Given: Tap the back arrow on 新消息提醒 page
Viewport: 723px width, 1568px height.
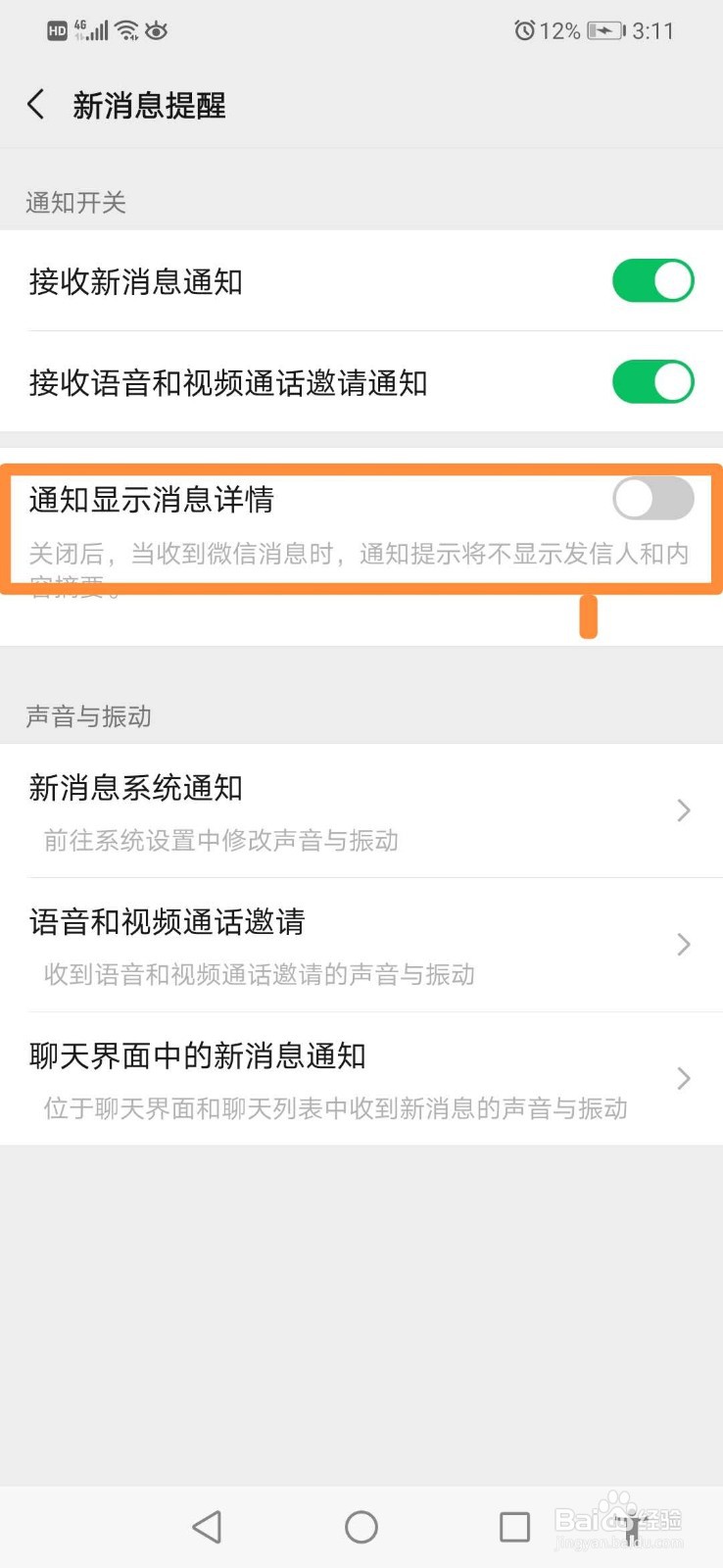Looking at the screenshot, I should pos(35,104).
